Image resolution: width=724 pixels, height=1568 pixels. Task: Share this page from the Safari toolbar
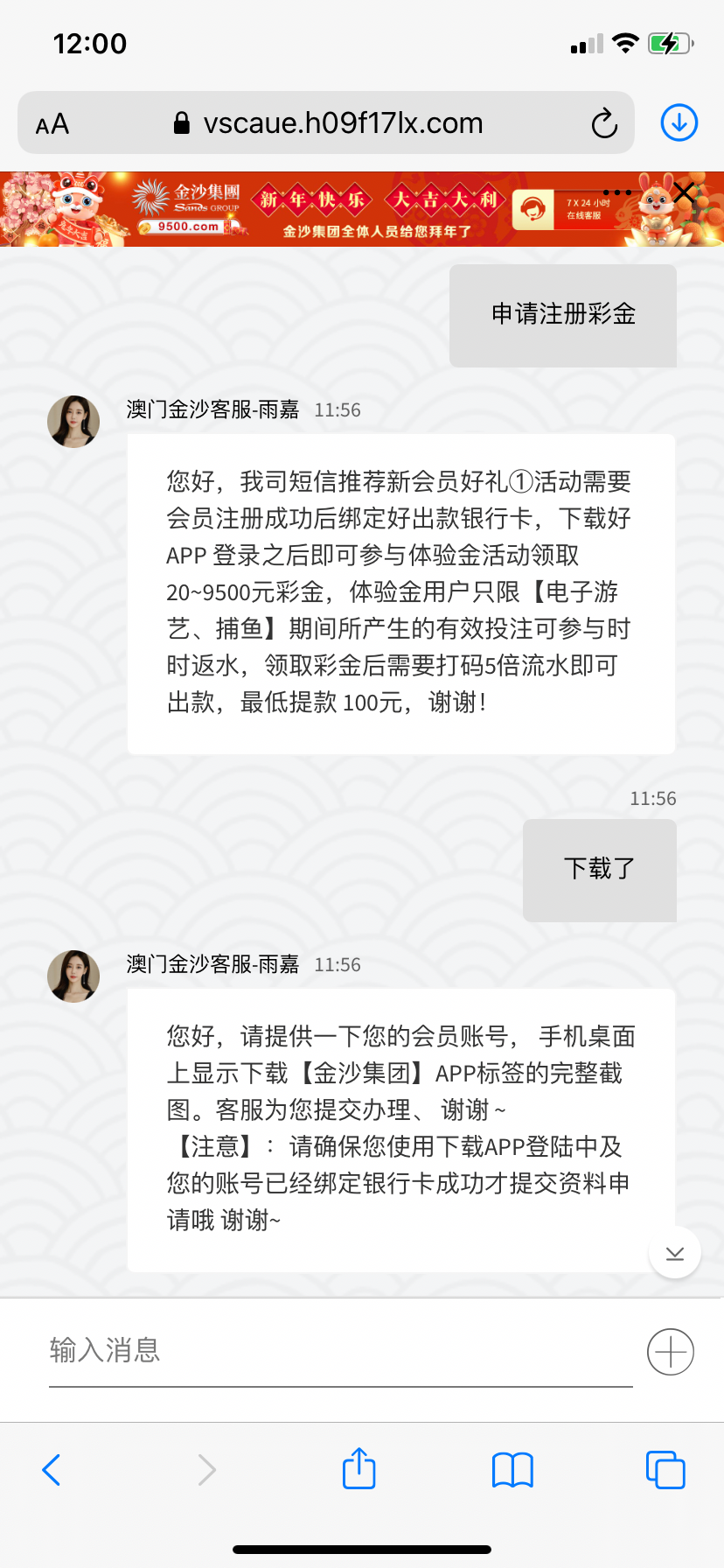[359, 1468]
